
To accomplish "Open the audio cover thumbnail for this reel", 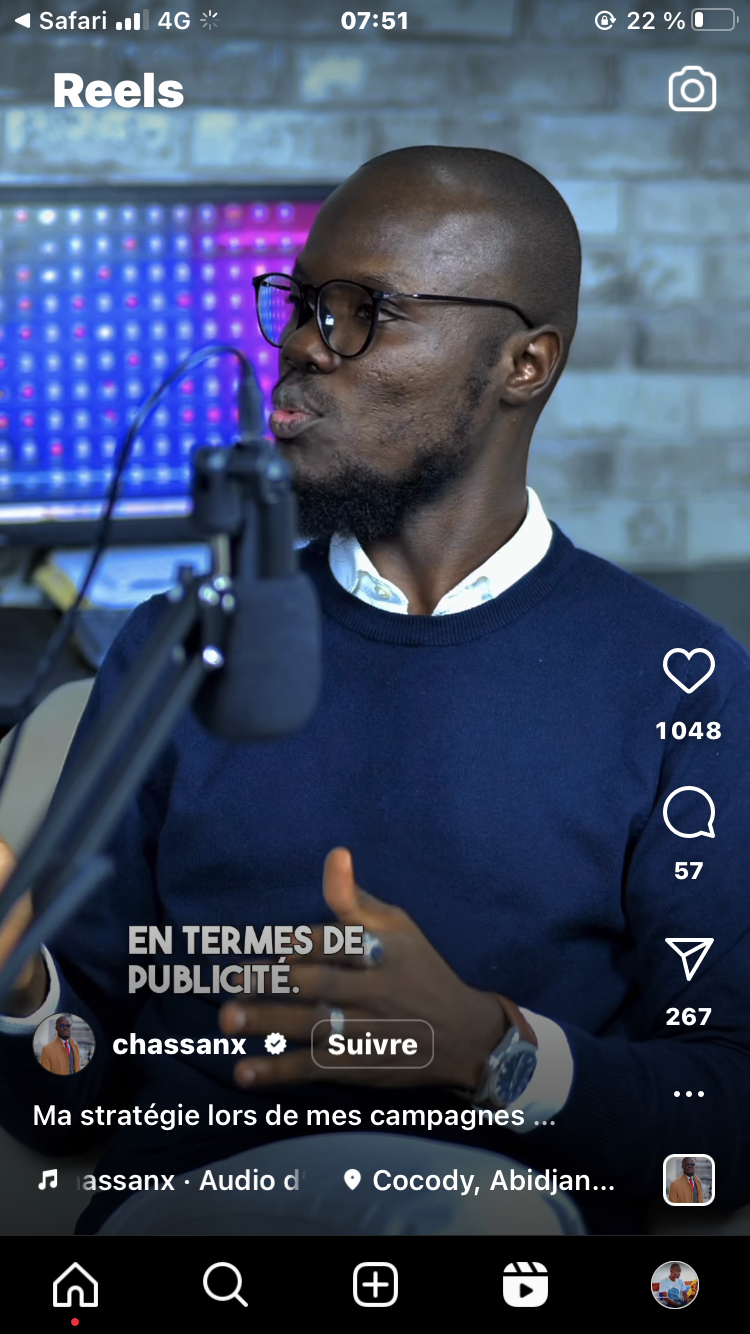I will (x=689, y=1180).
